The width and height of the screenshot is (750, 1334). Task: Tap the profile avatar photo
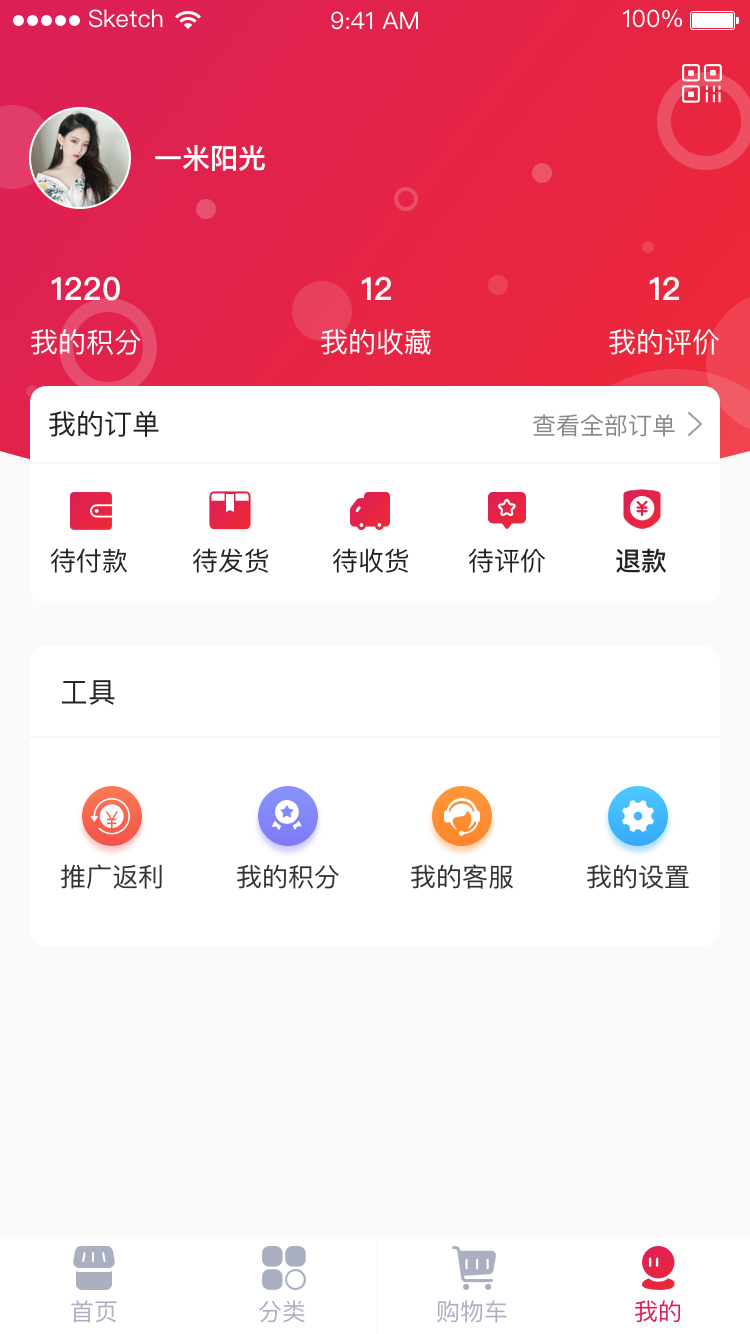80,158
